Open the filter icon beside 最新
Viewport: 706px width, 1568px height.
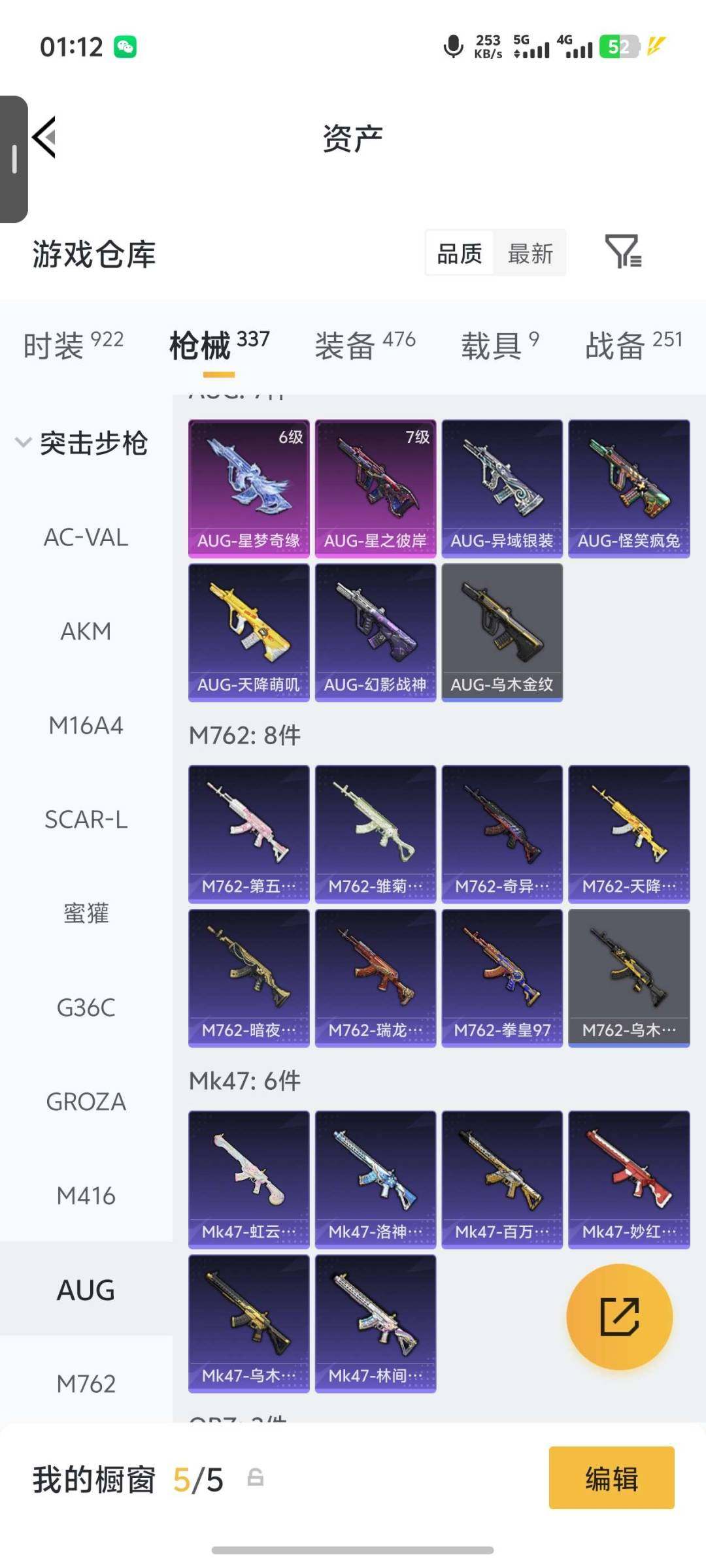pyautogui.click(x=623, y=252)
